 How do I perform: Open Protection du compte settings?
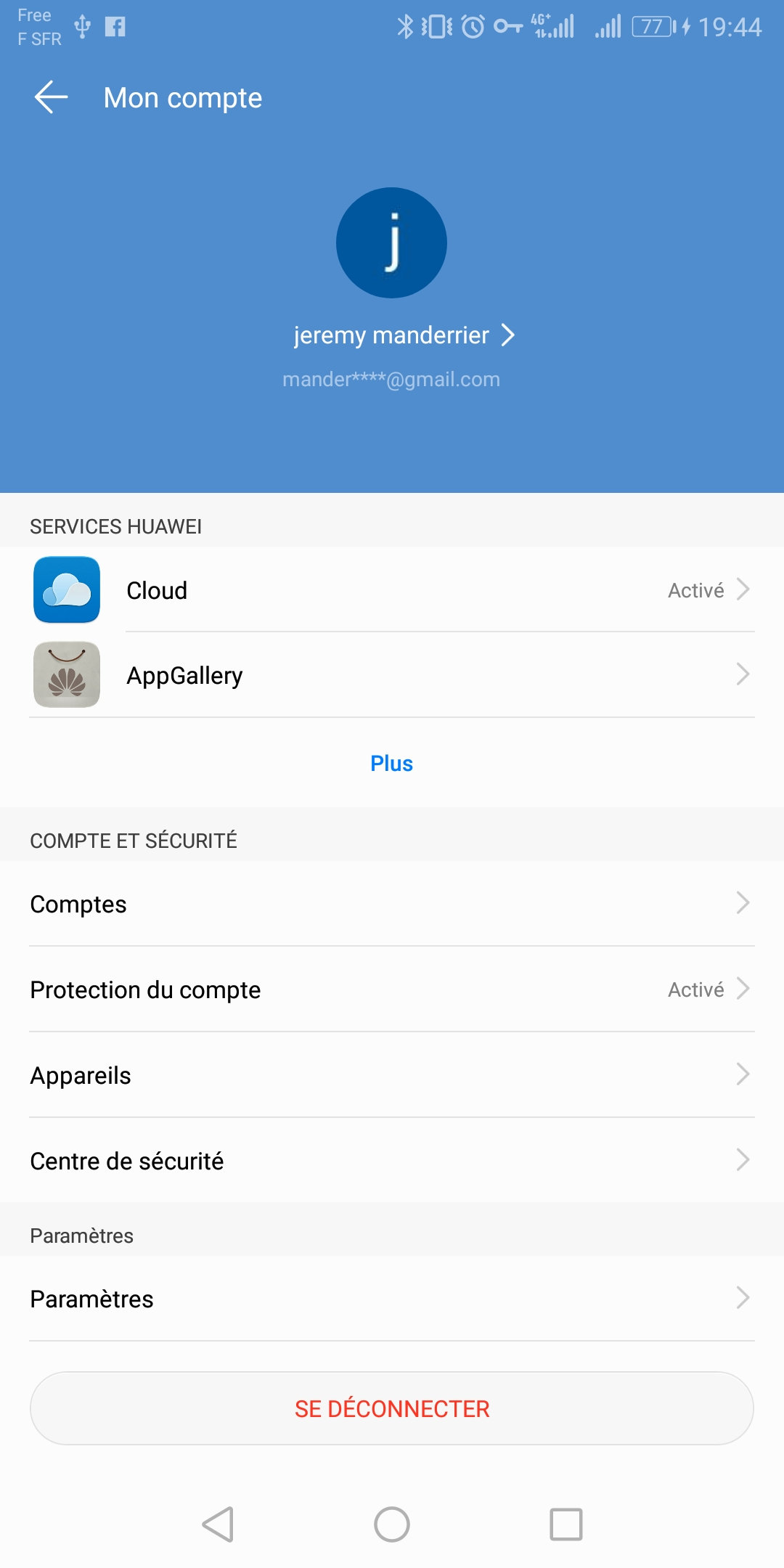tap(392, 990)
